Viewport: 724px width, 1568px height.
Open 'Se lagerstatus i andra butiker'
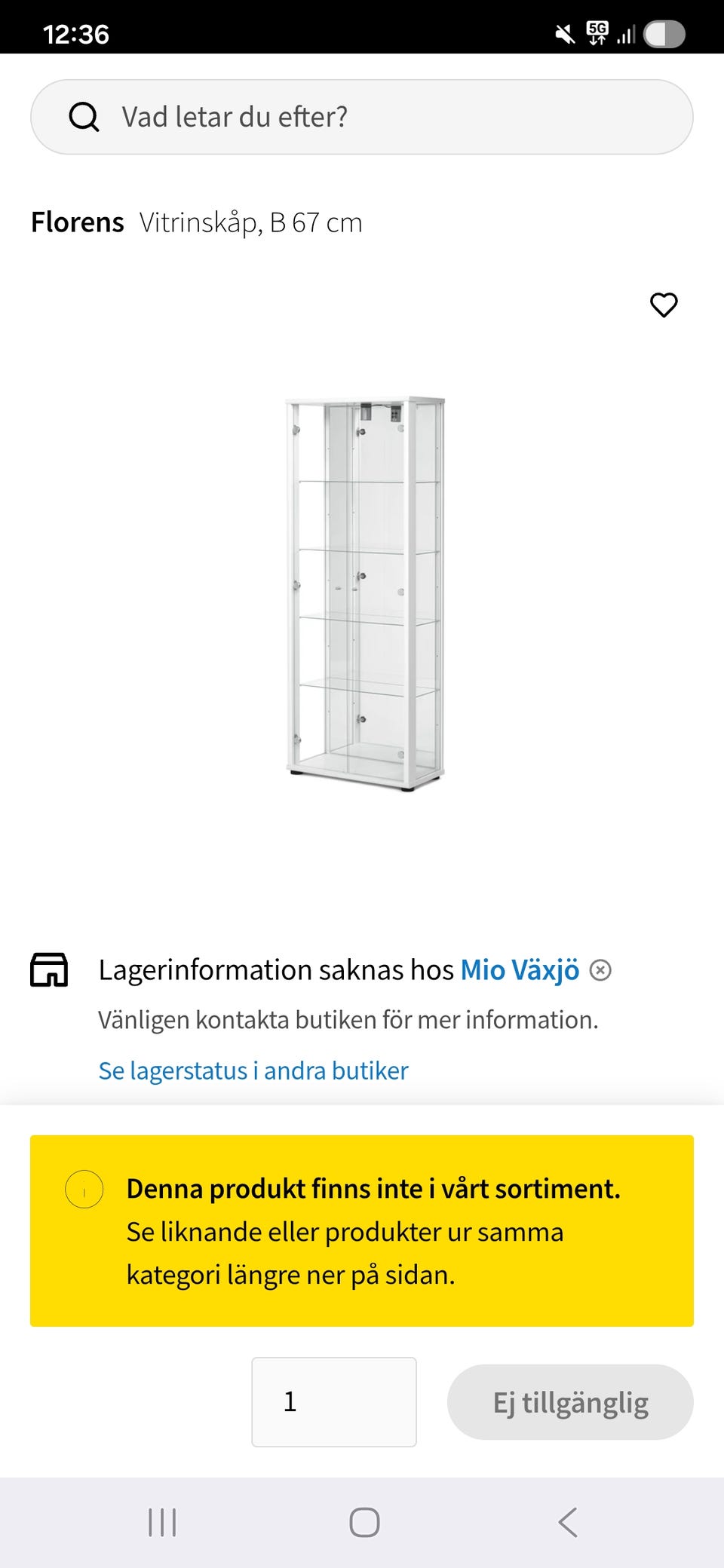[x=253, y=1070]
